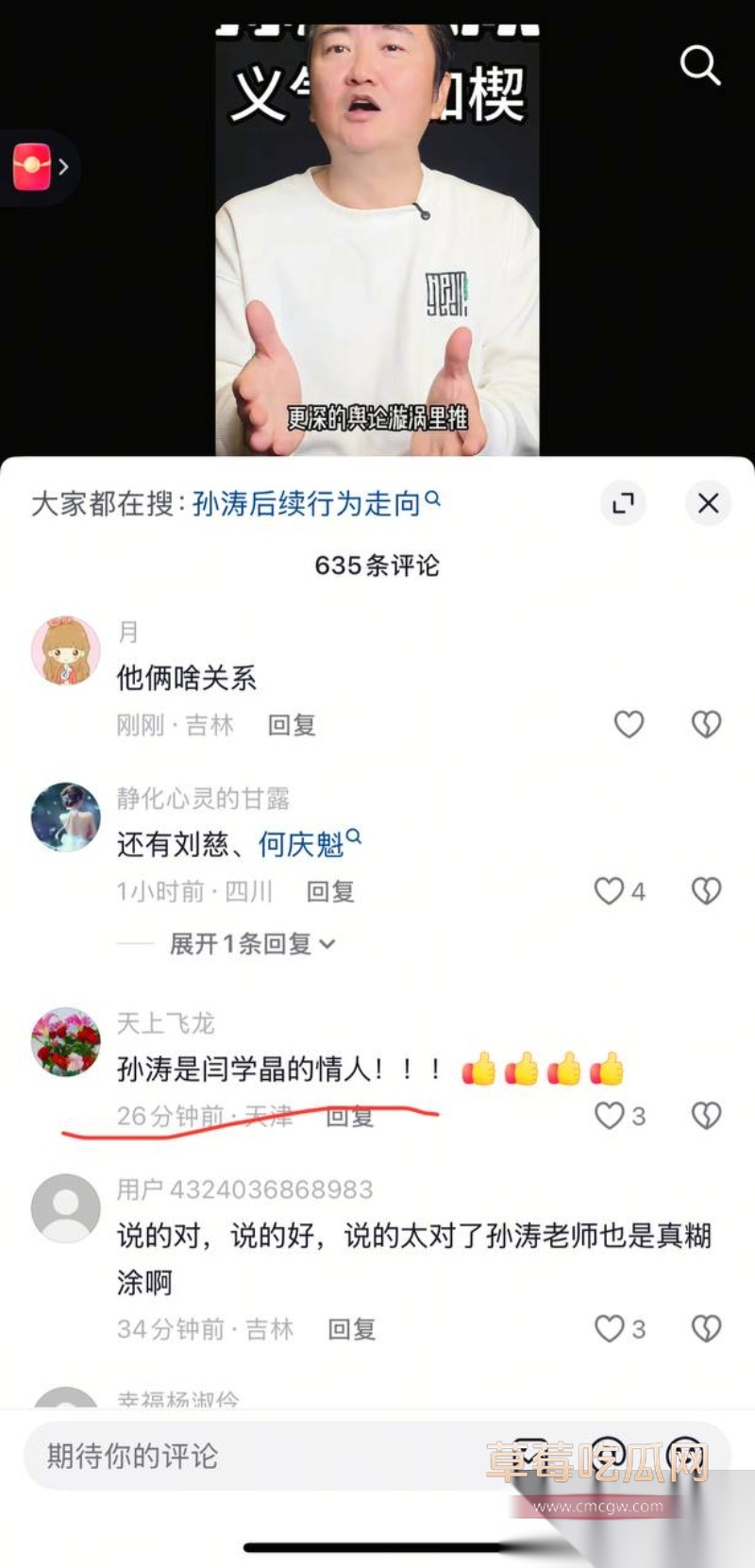The width and height of the screenshot is (755, 1568).
Task: Like the comment by 用户4324036868983
Action: point(611,1329)
